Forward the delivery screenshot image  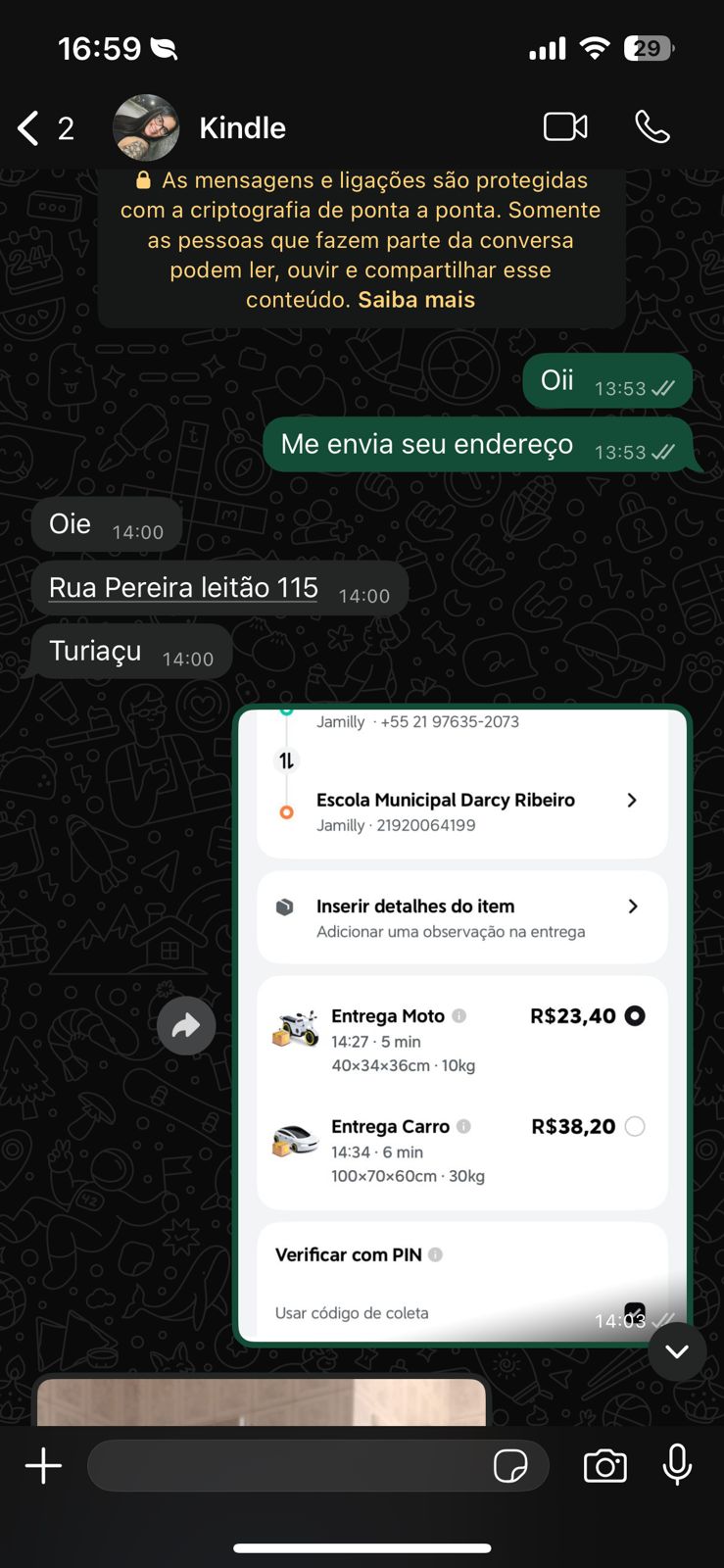click(186, 1025)
